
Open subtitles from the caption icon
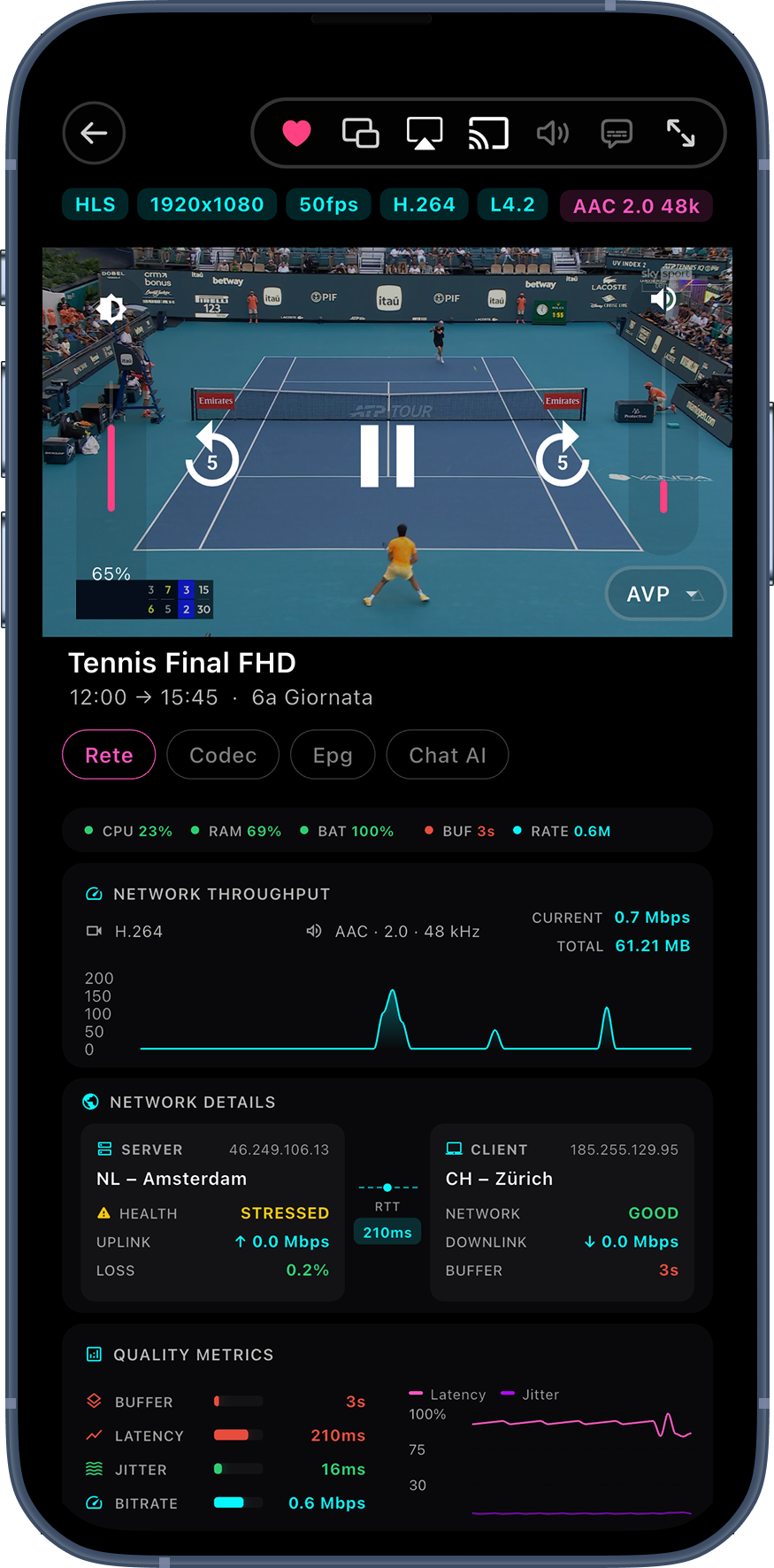click(x=617, y=134)
